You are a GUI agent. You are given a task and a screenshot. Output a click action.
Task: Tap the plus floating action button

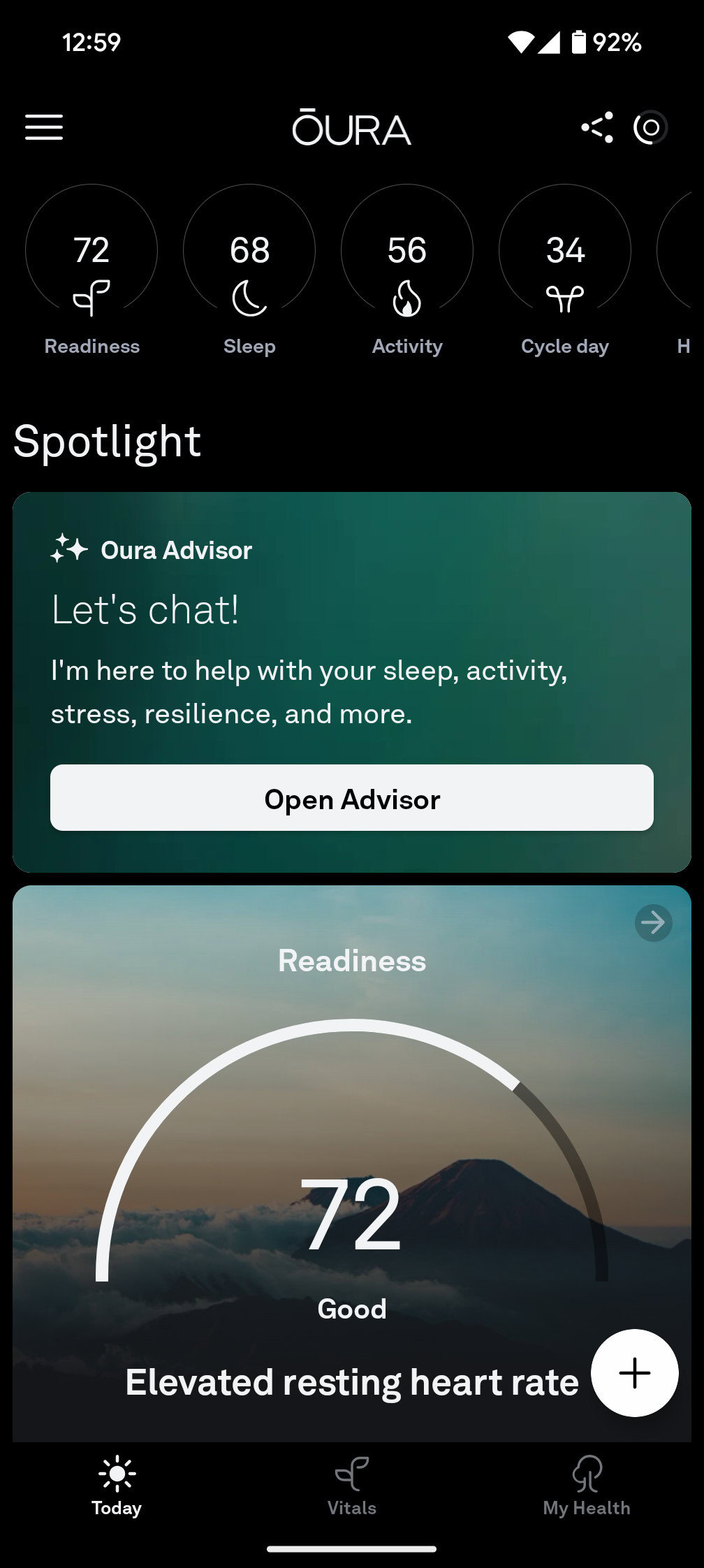[634, 1373]
